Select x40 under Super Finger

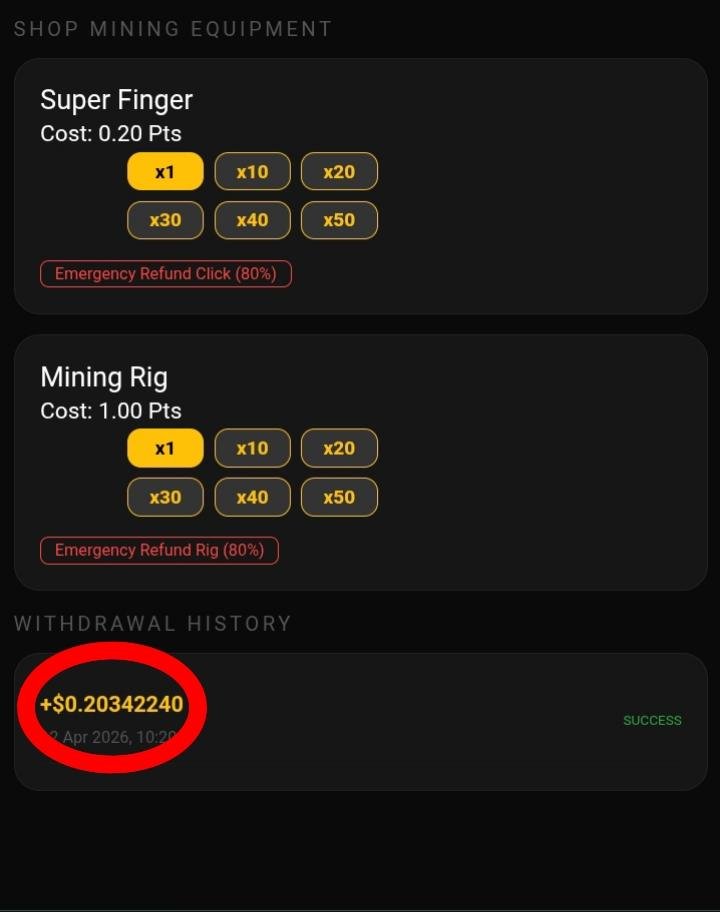[252, 220]
